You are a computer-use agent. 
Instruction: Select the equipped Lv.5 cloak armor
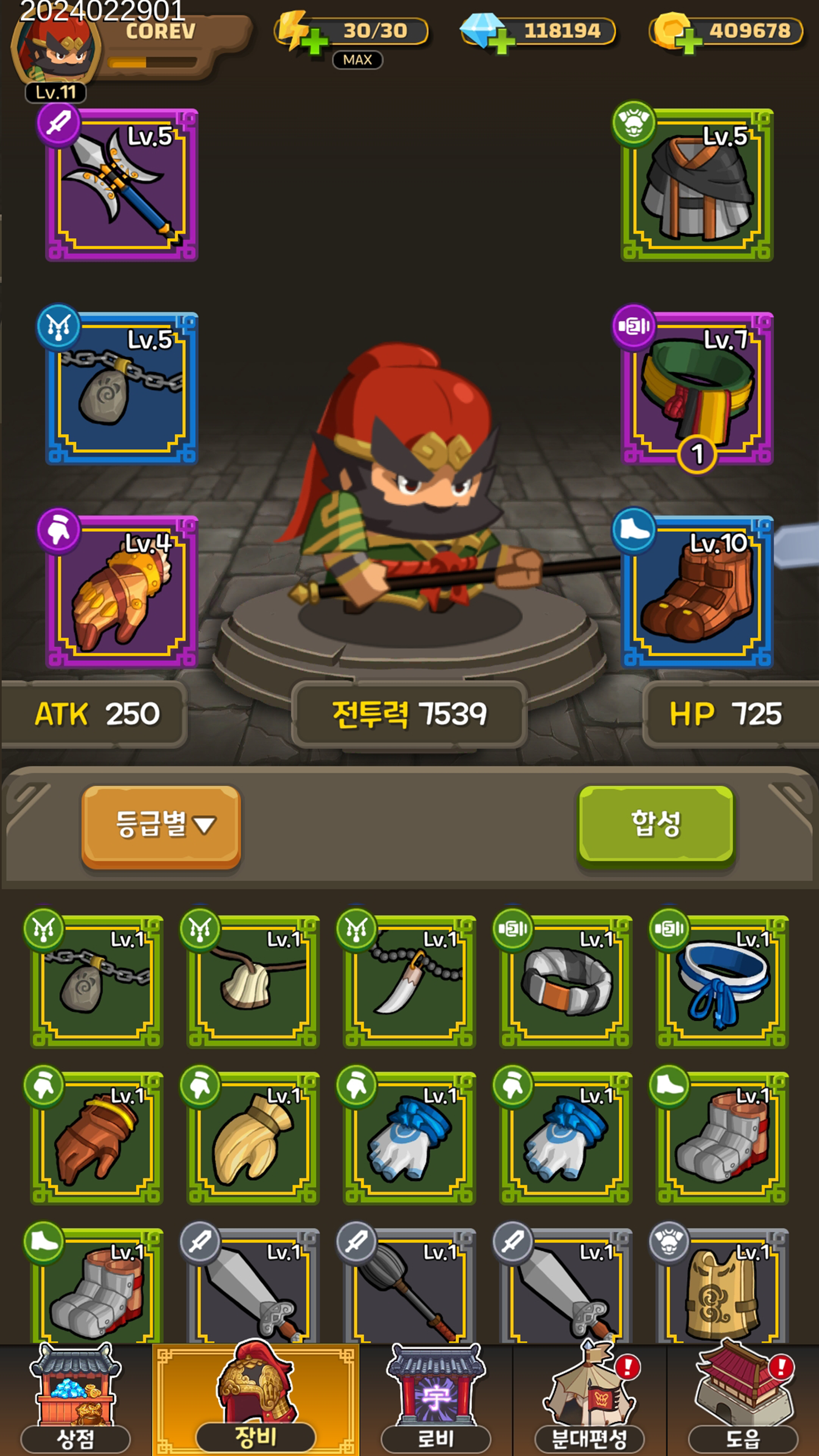point(697,185)
